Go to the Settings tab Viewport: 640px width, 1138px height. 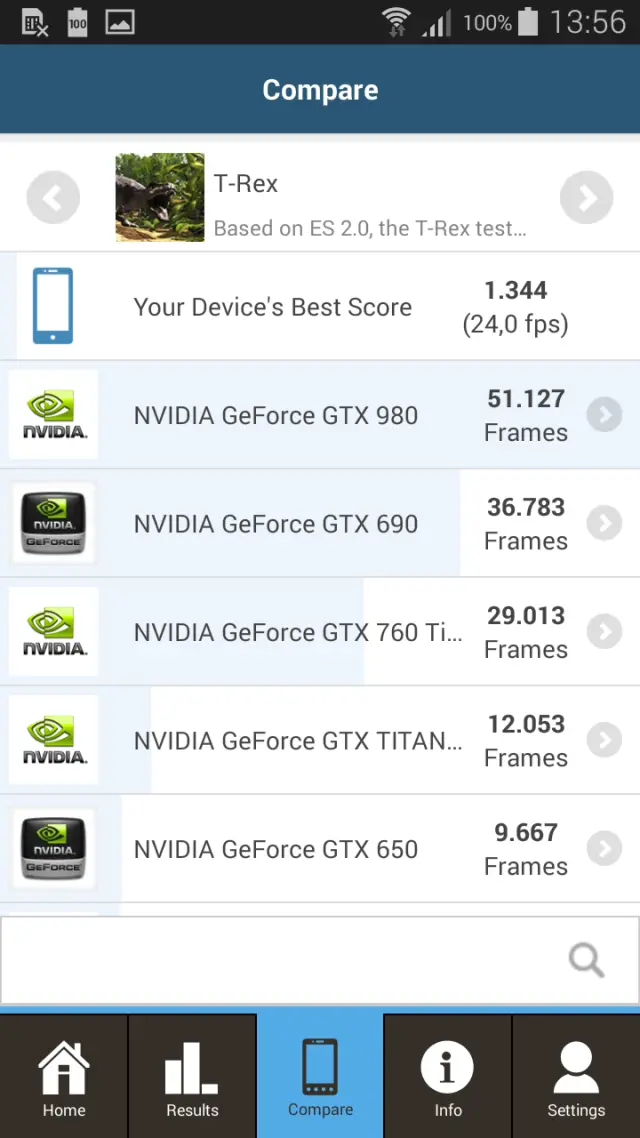[x=576, y=1076]
